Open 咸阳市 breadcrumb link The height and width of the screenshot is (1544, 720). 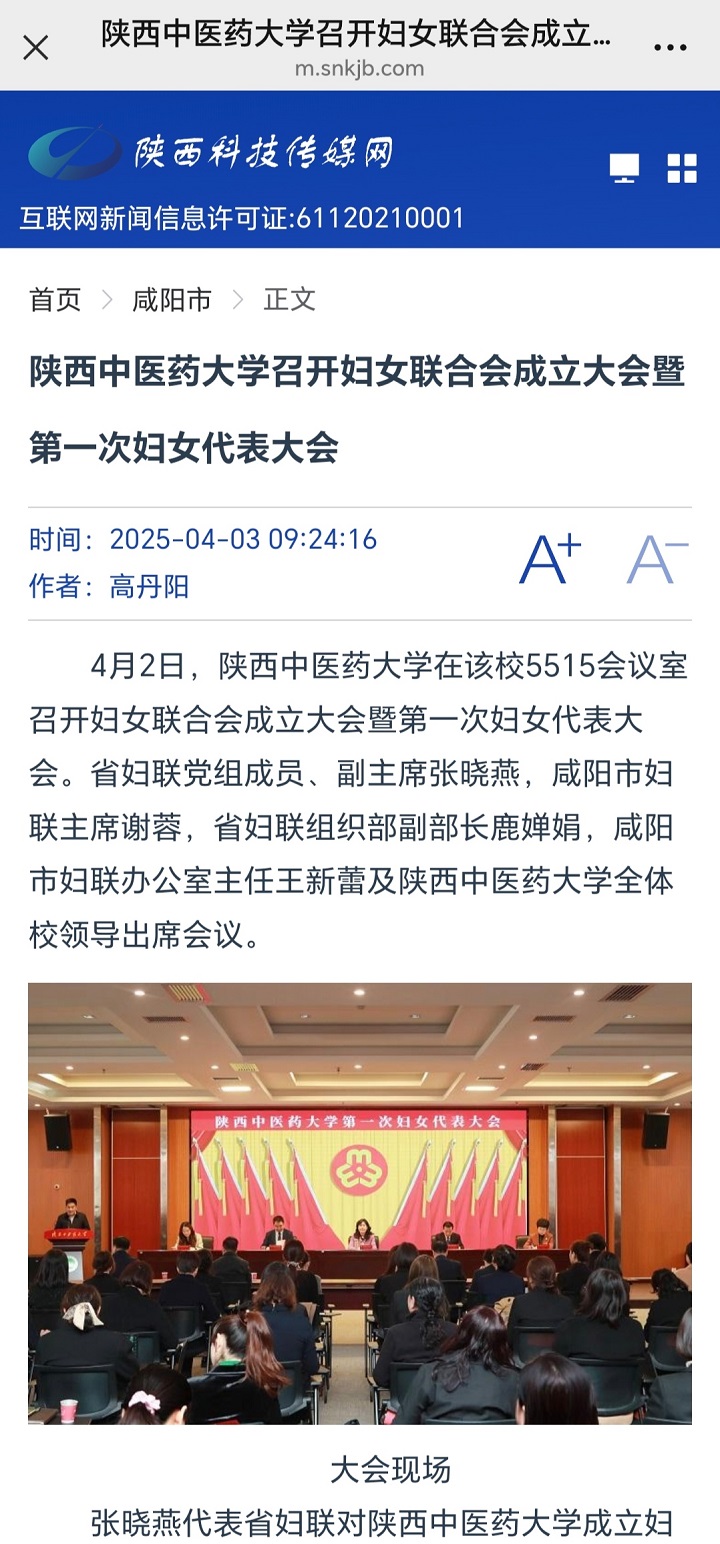(172, 299)
